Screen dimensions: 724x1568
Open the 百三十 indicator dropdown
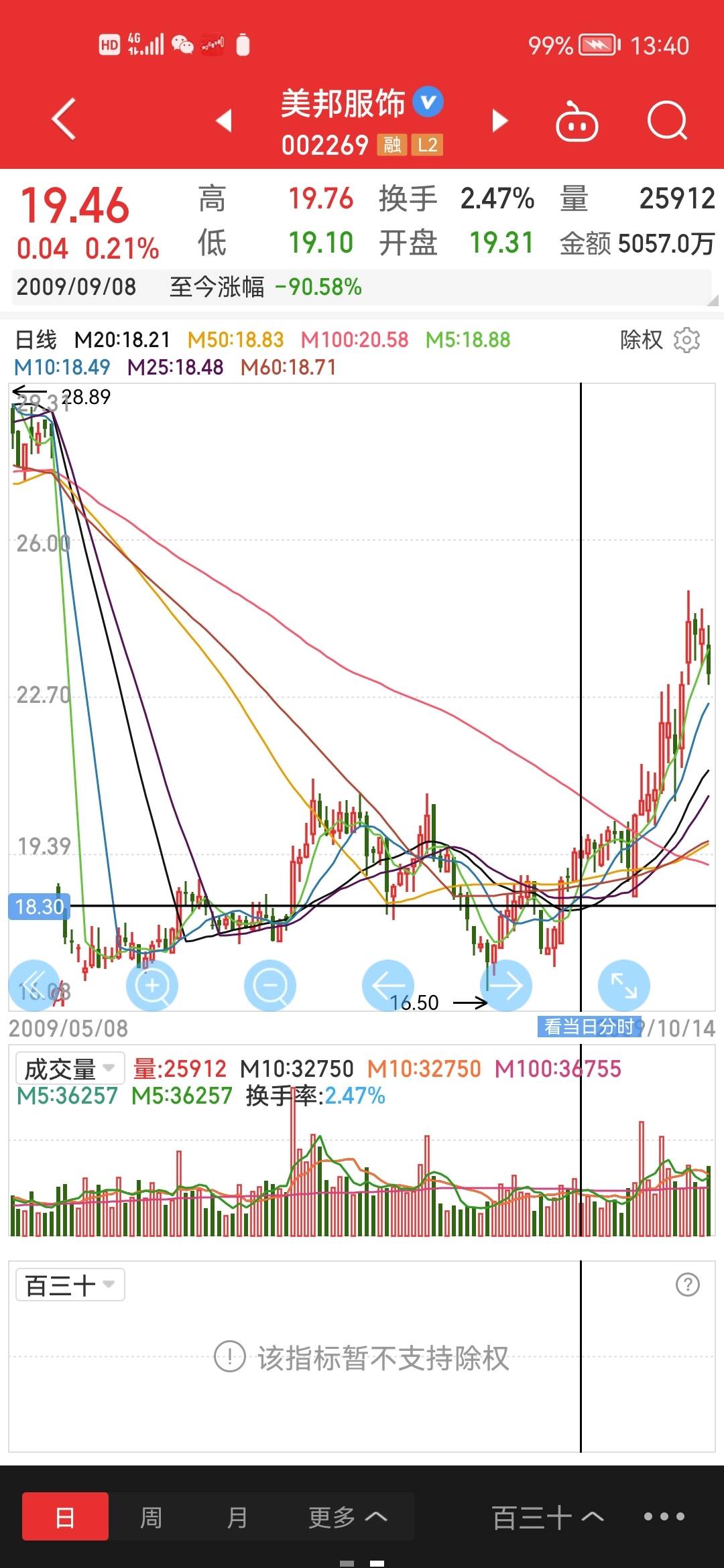coord(70,1285)
